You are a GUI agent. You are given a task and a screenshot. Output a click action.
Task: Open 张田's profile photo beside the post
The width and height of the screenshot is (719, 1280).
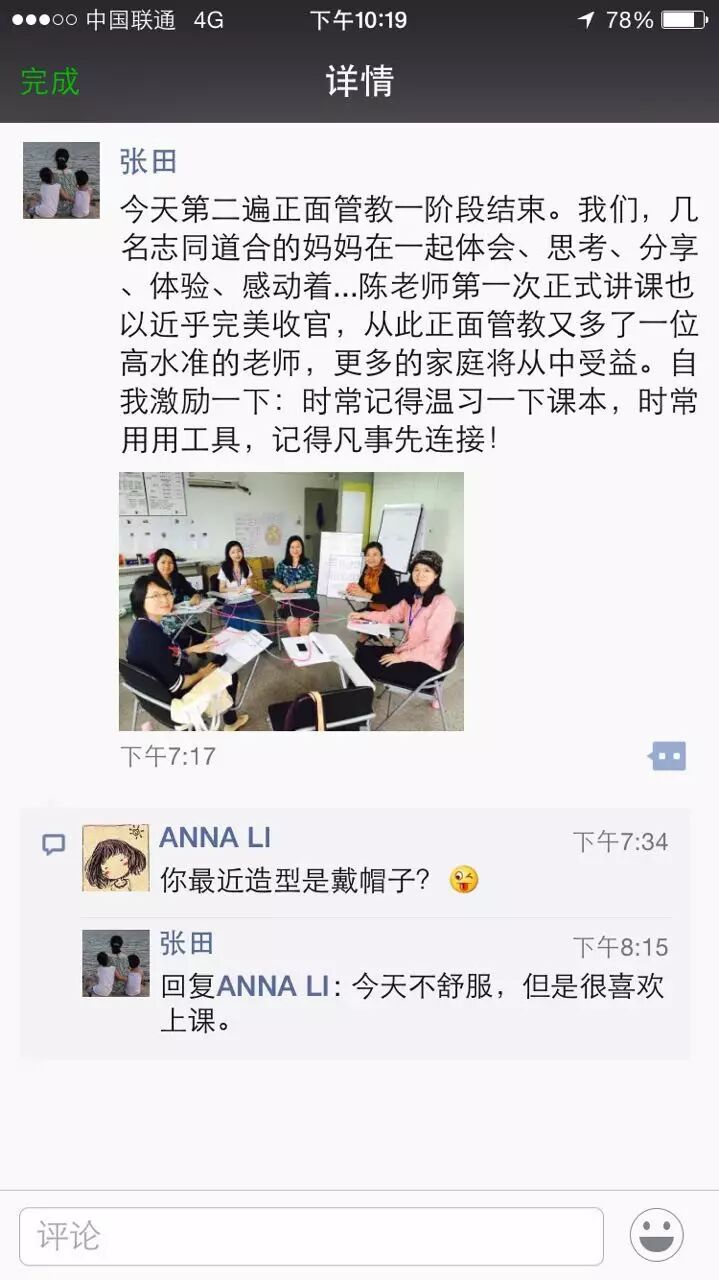point(61,180)
